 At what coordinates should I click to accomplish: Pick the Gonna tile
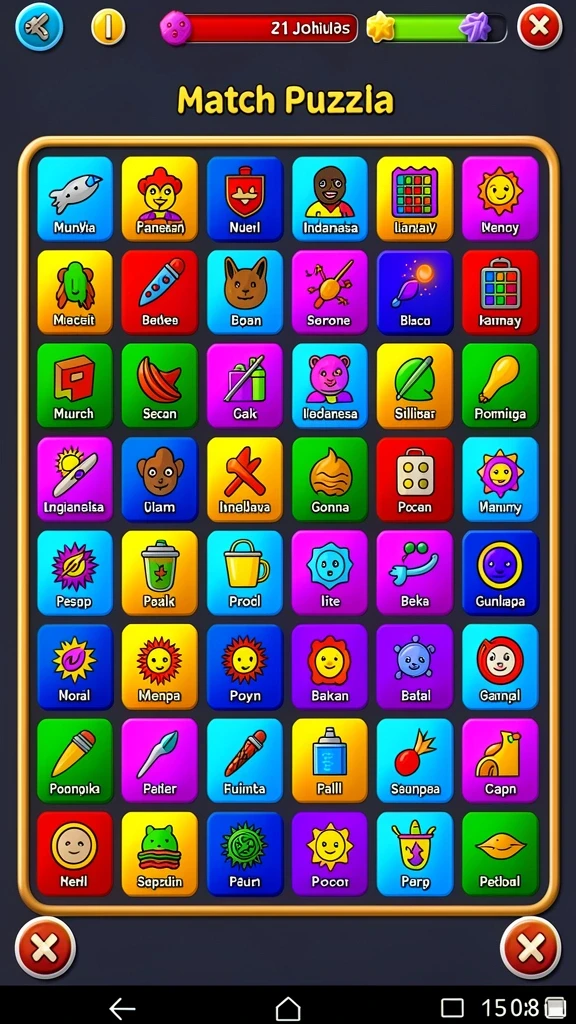point(330,479)
